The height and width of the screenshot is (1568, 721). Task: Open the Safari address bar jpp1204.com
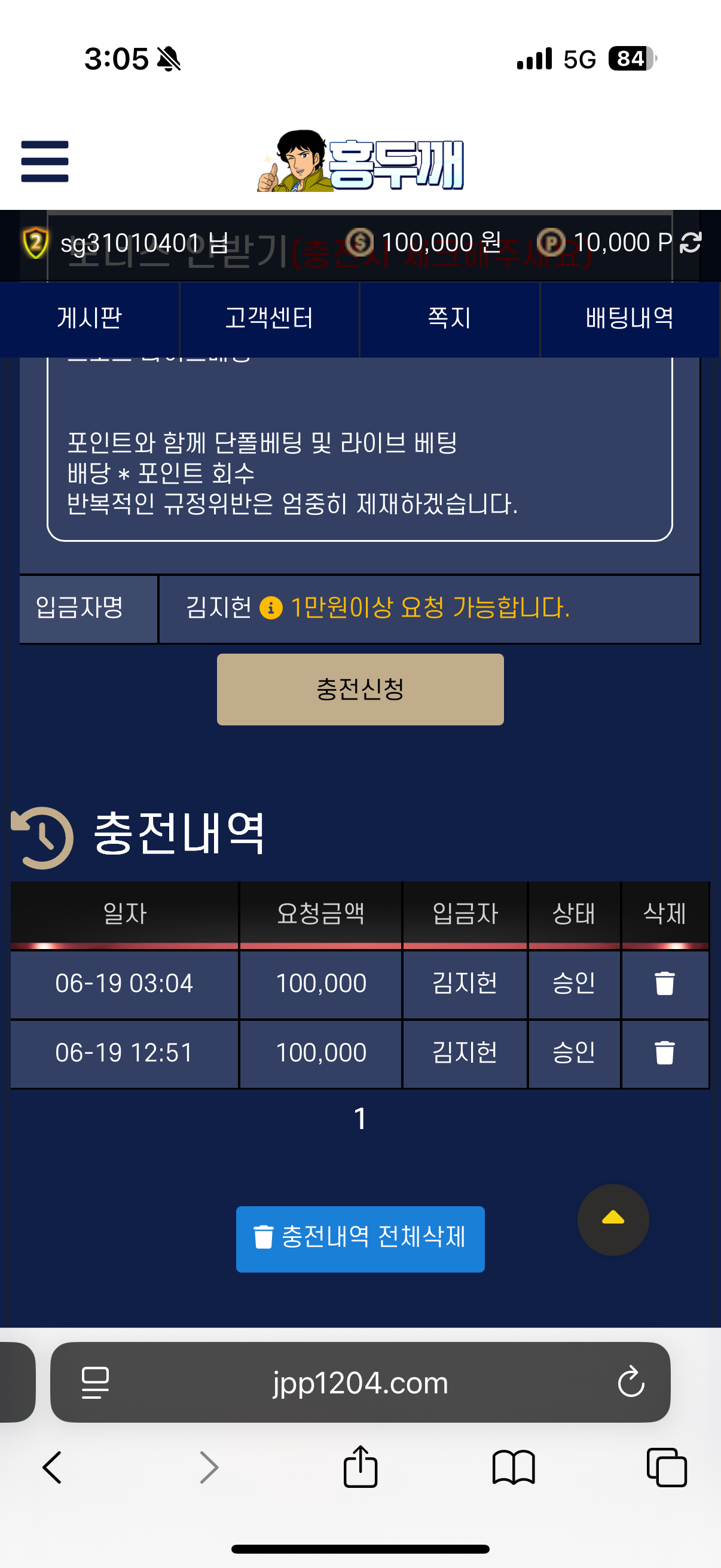coord(360,1383)
